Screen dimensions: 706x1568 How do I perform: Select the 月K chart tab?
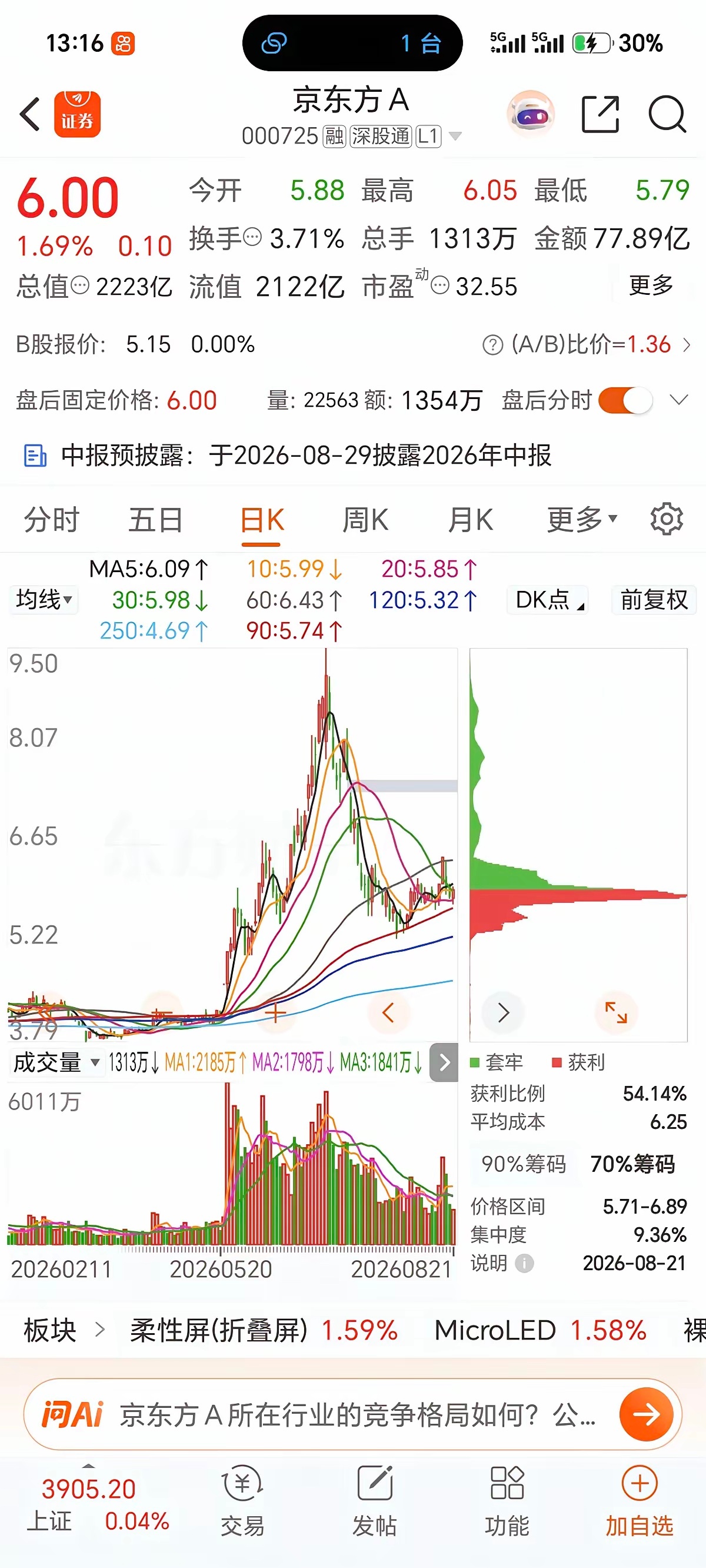(x=471, y=520)
